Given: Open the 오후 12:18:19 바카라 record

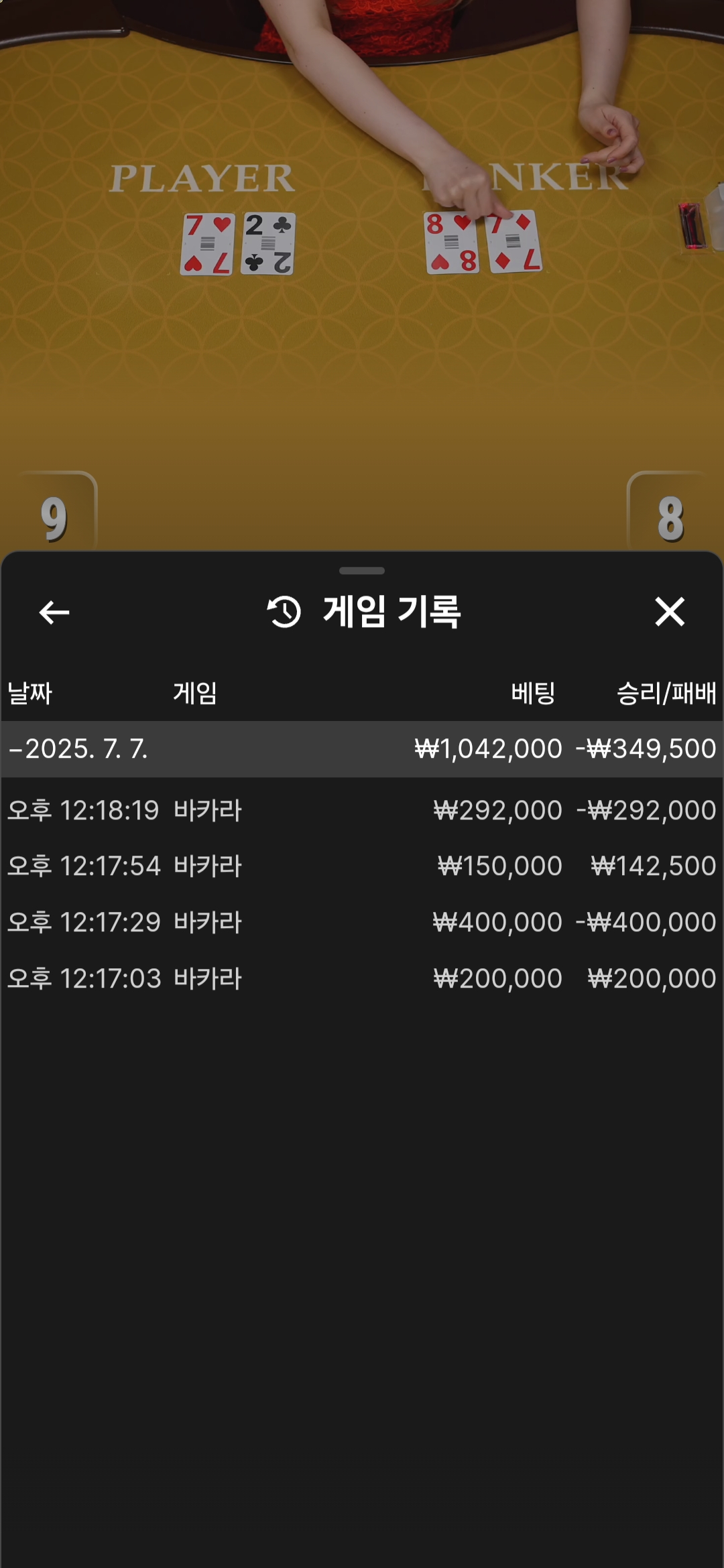Looking at the screenshot, I should 362,810.
